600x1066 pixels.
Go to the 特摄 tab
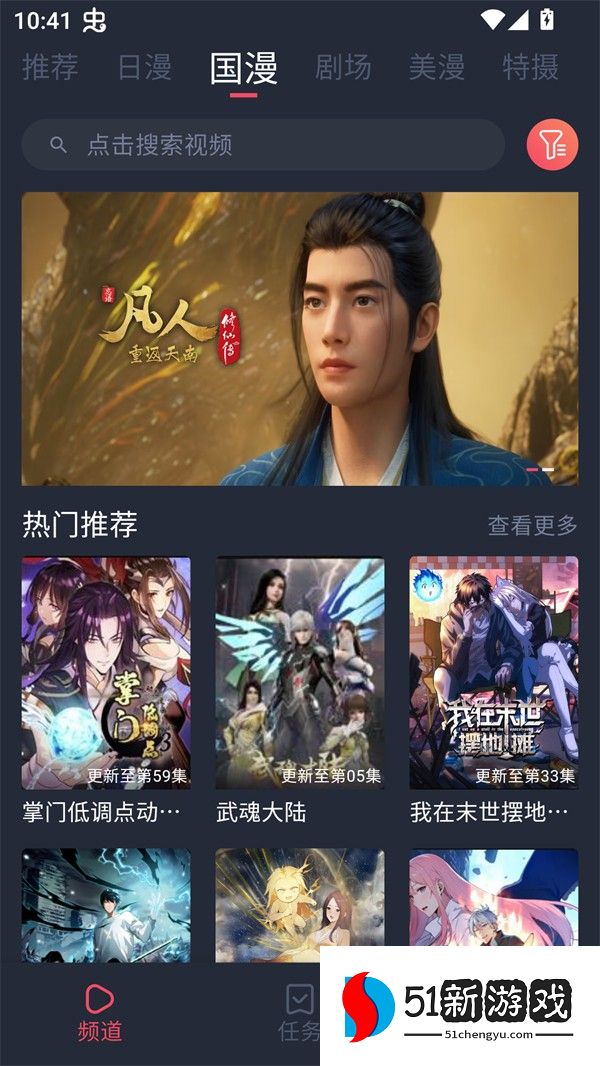530,67
